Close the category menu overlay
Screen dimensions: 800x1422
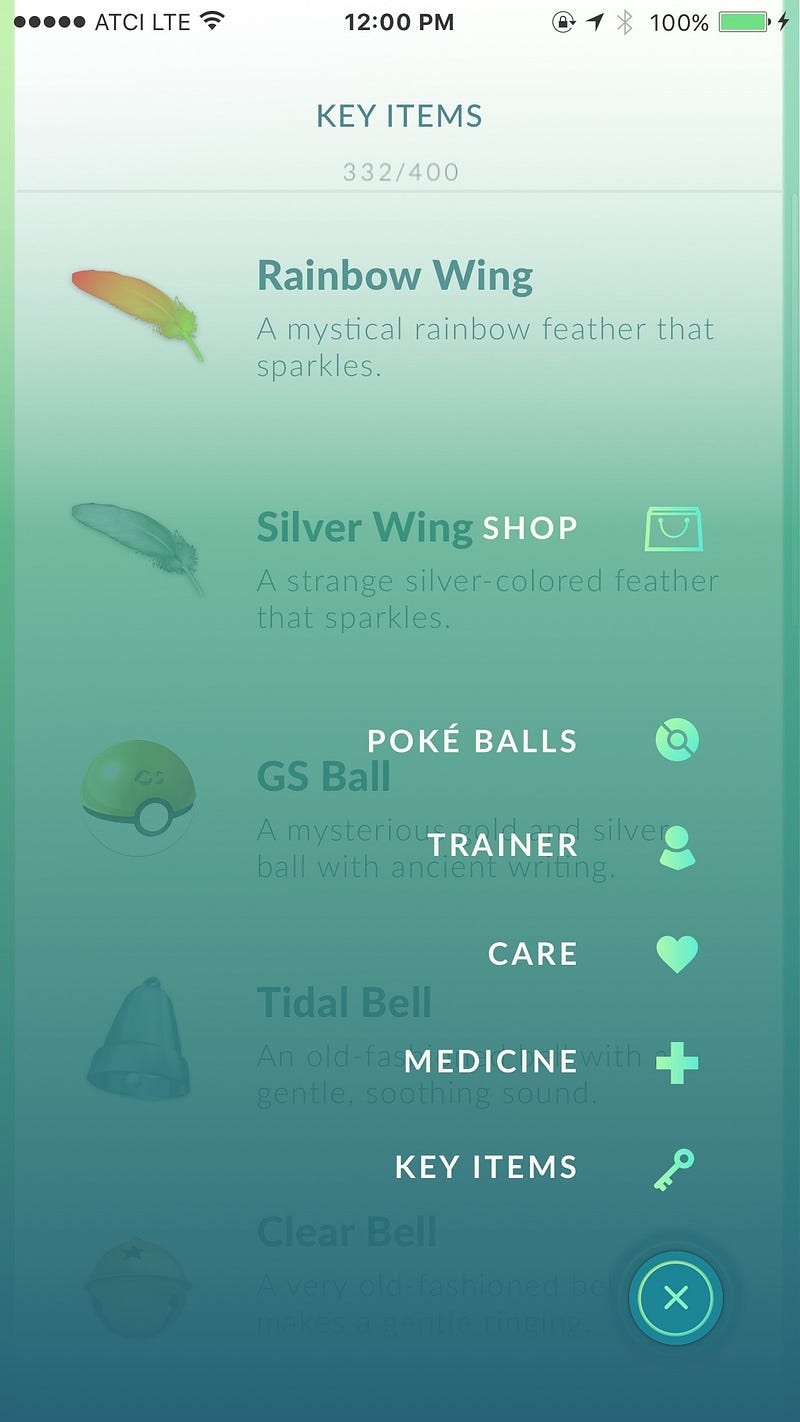point(676,1298)
